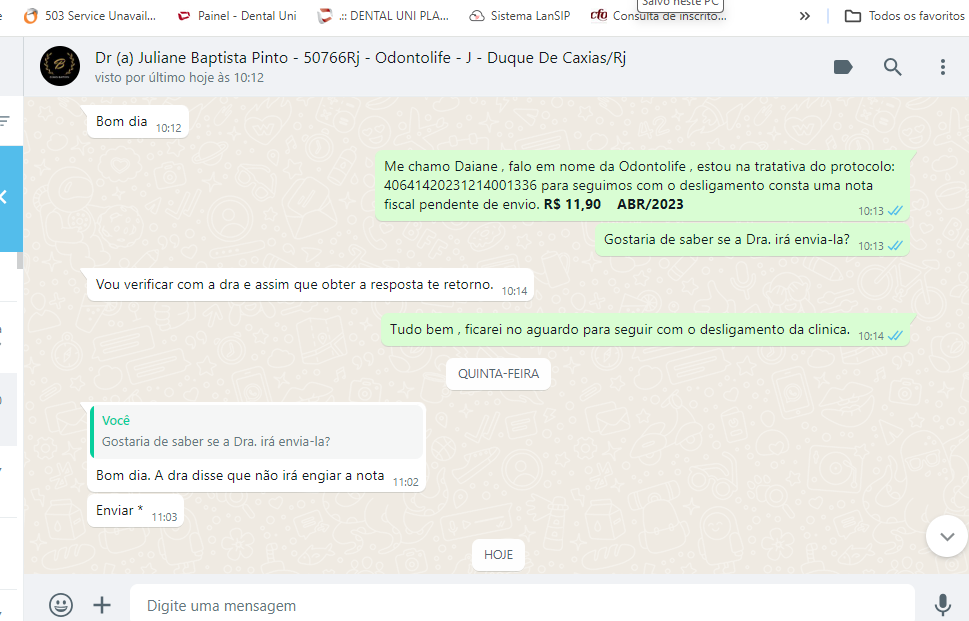This screenshot has height=621, width=969.
Task: Show more bookmarks via double chevron
Action: coord(805,15)
